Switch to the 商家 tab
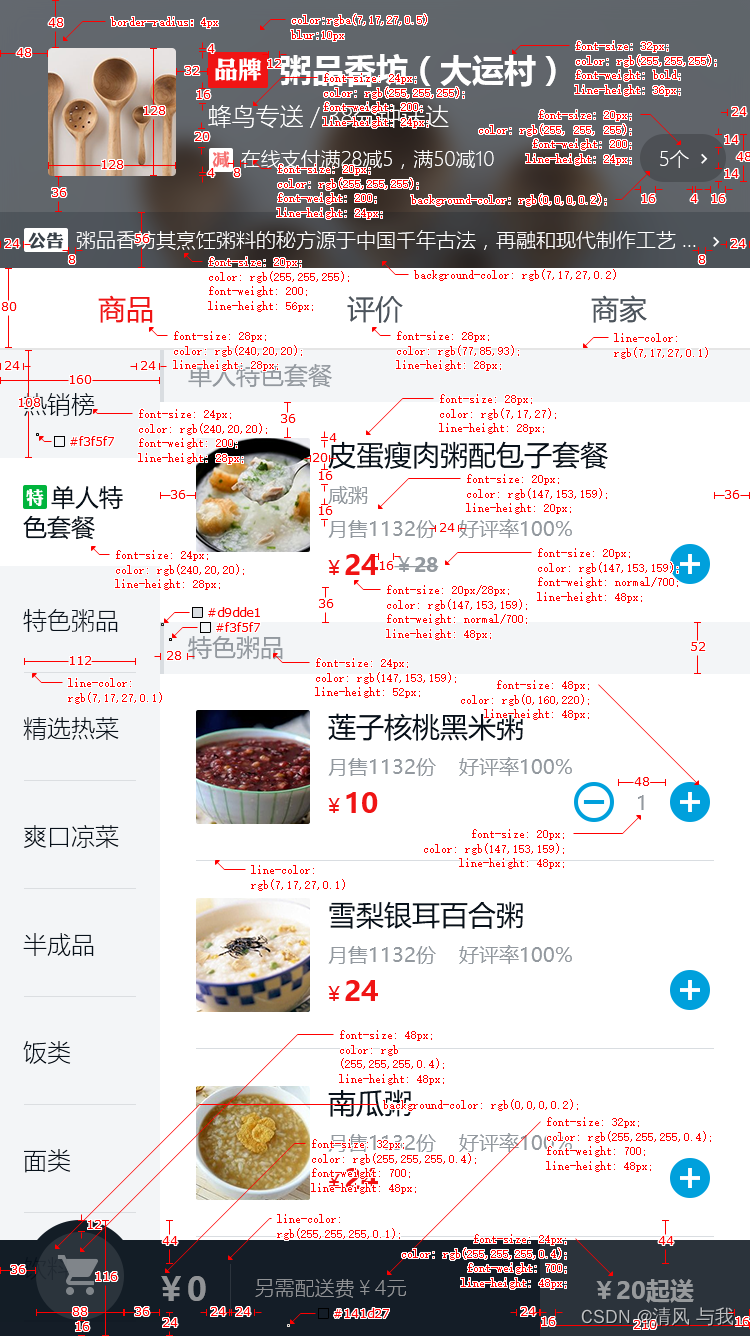 click(x=621, y=309)
